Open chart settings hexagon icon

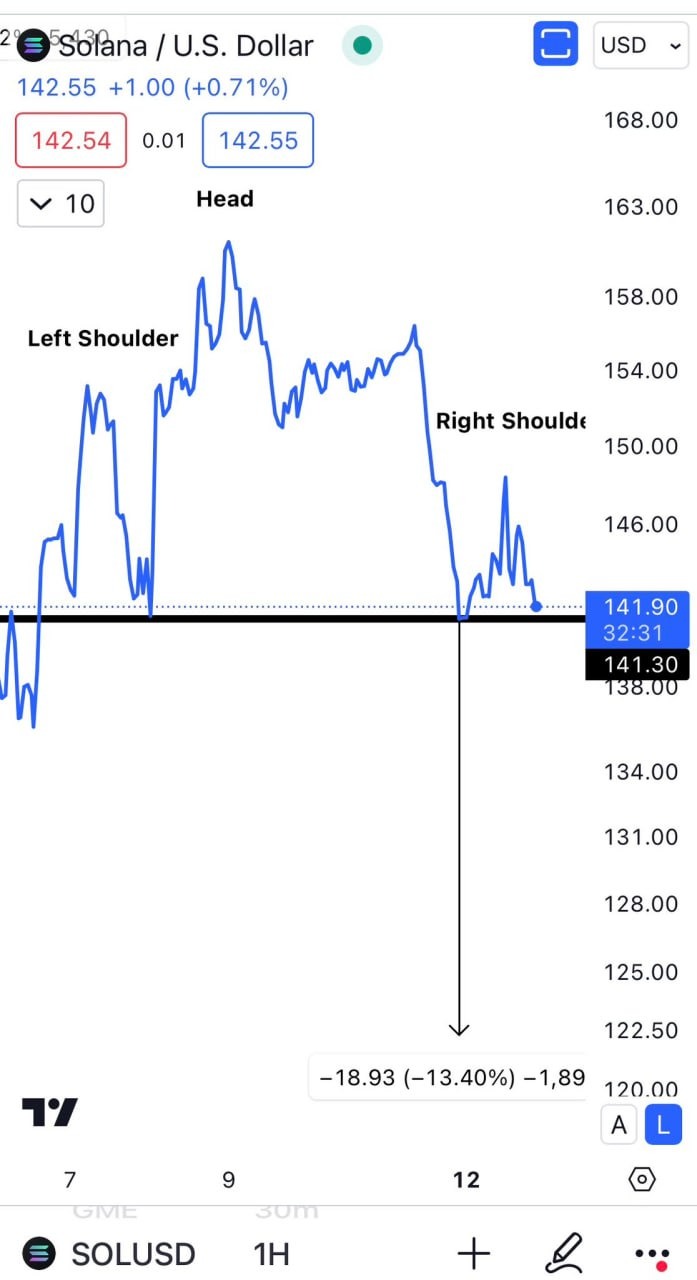(x=642, y=1180)
